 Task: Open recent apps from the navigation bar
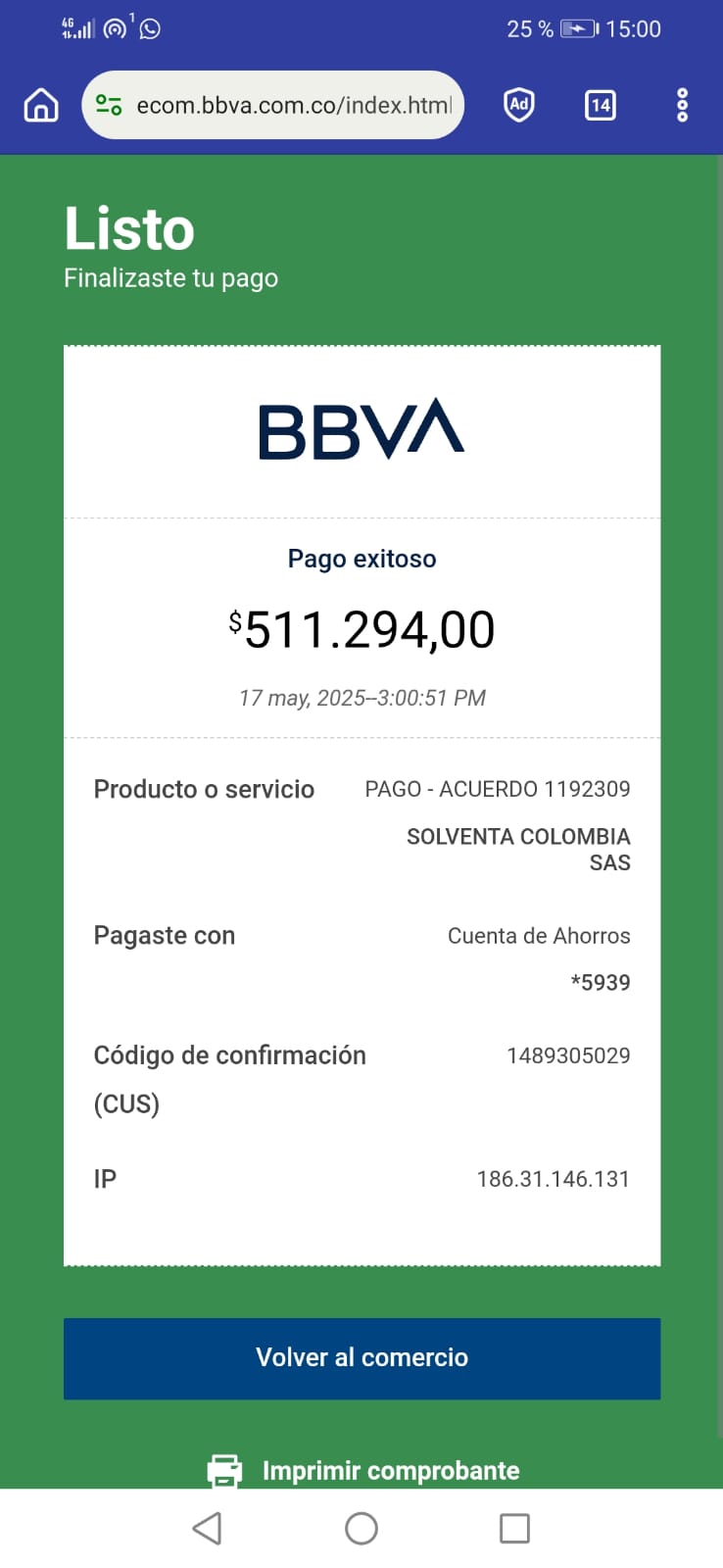point(514,1528)
